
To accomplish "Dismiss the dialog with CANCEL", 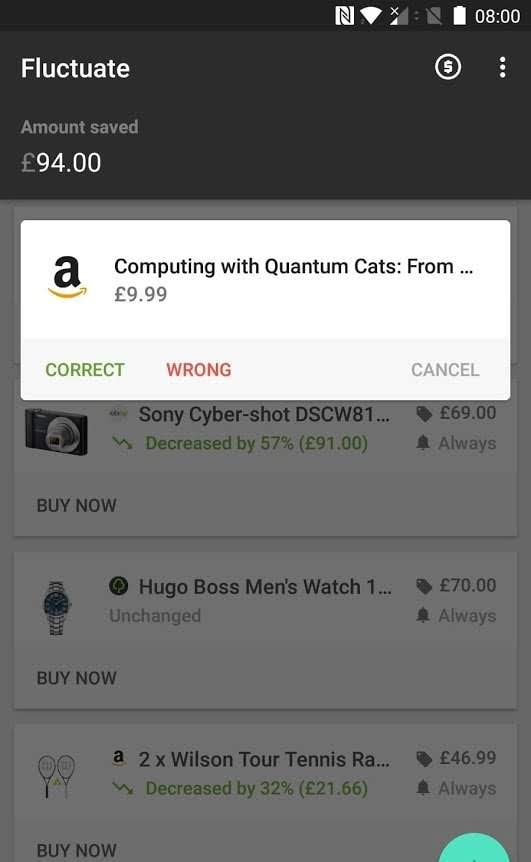I will tap(445, 370).
